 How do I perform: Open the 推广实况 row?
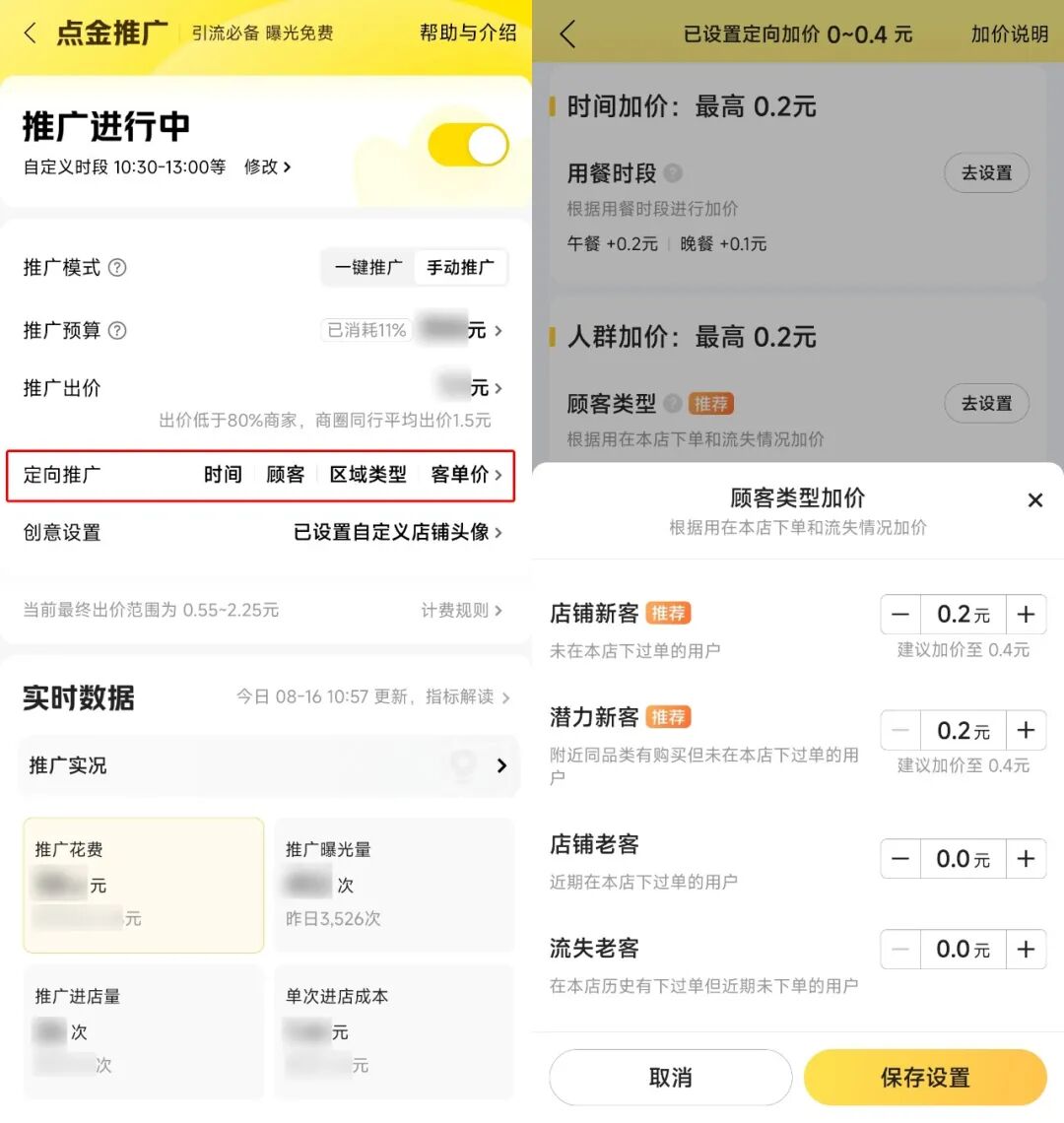(266, 765)
